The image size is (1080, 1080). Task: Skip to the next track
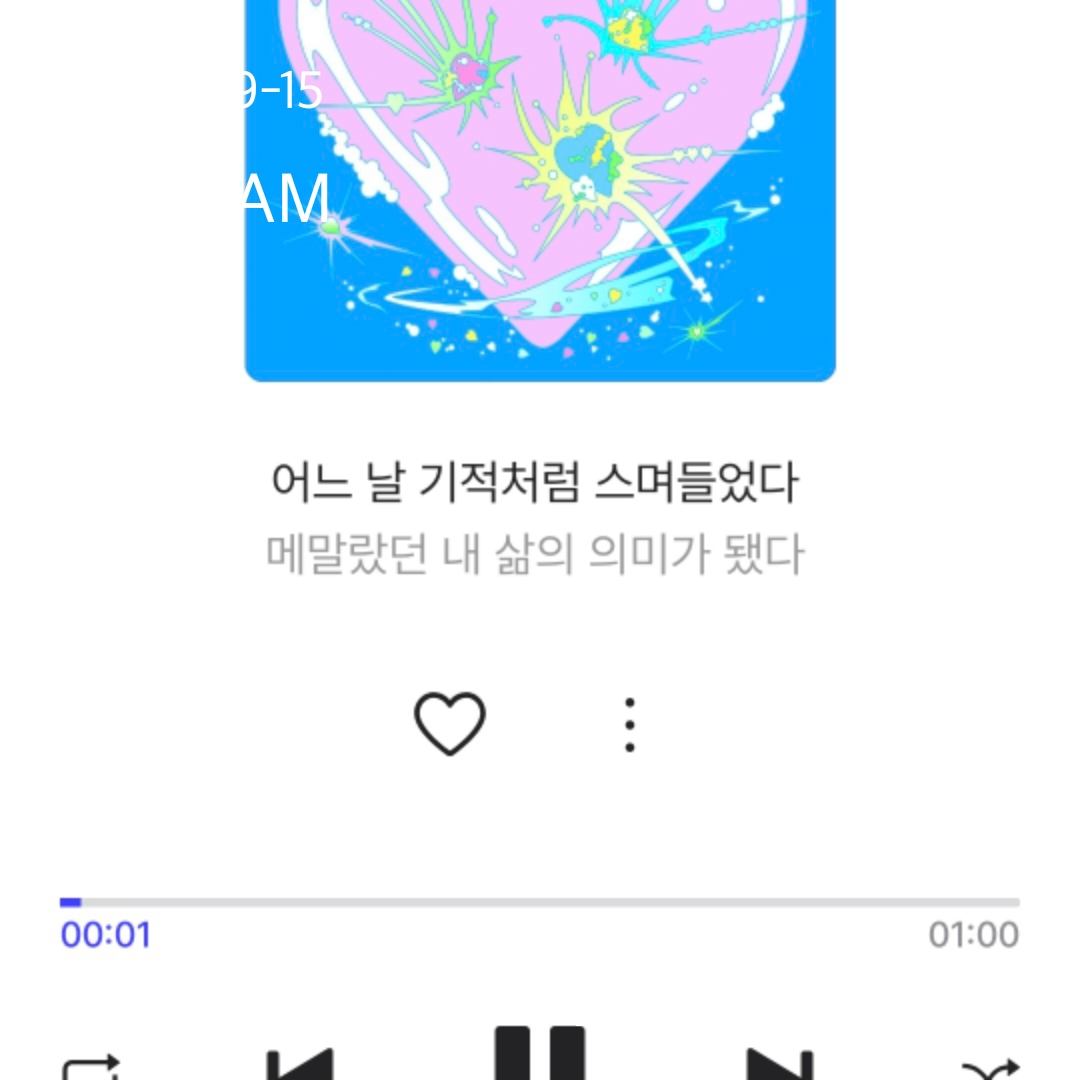[781, 1064]
